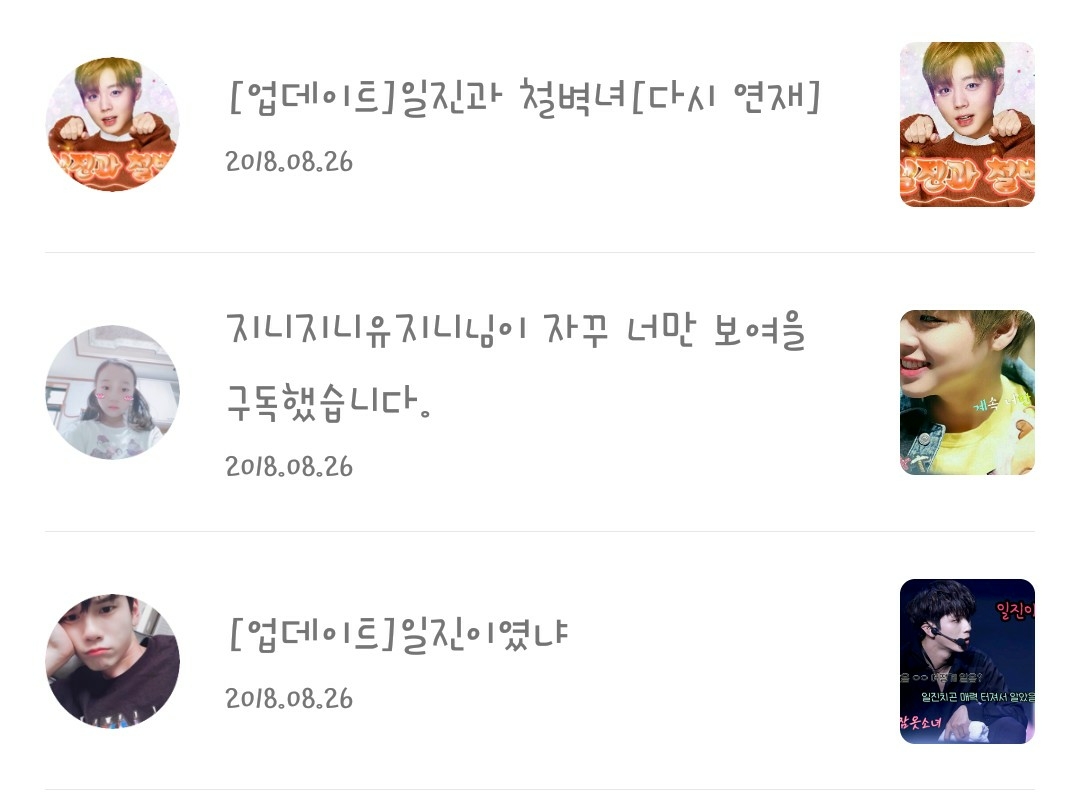The width and height of the screenshot is (1080, 810).
Task: Open the 자꾸 너만 보여 cover thumbnail
Action: click(x=967, y=392)
